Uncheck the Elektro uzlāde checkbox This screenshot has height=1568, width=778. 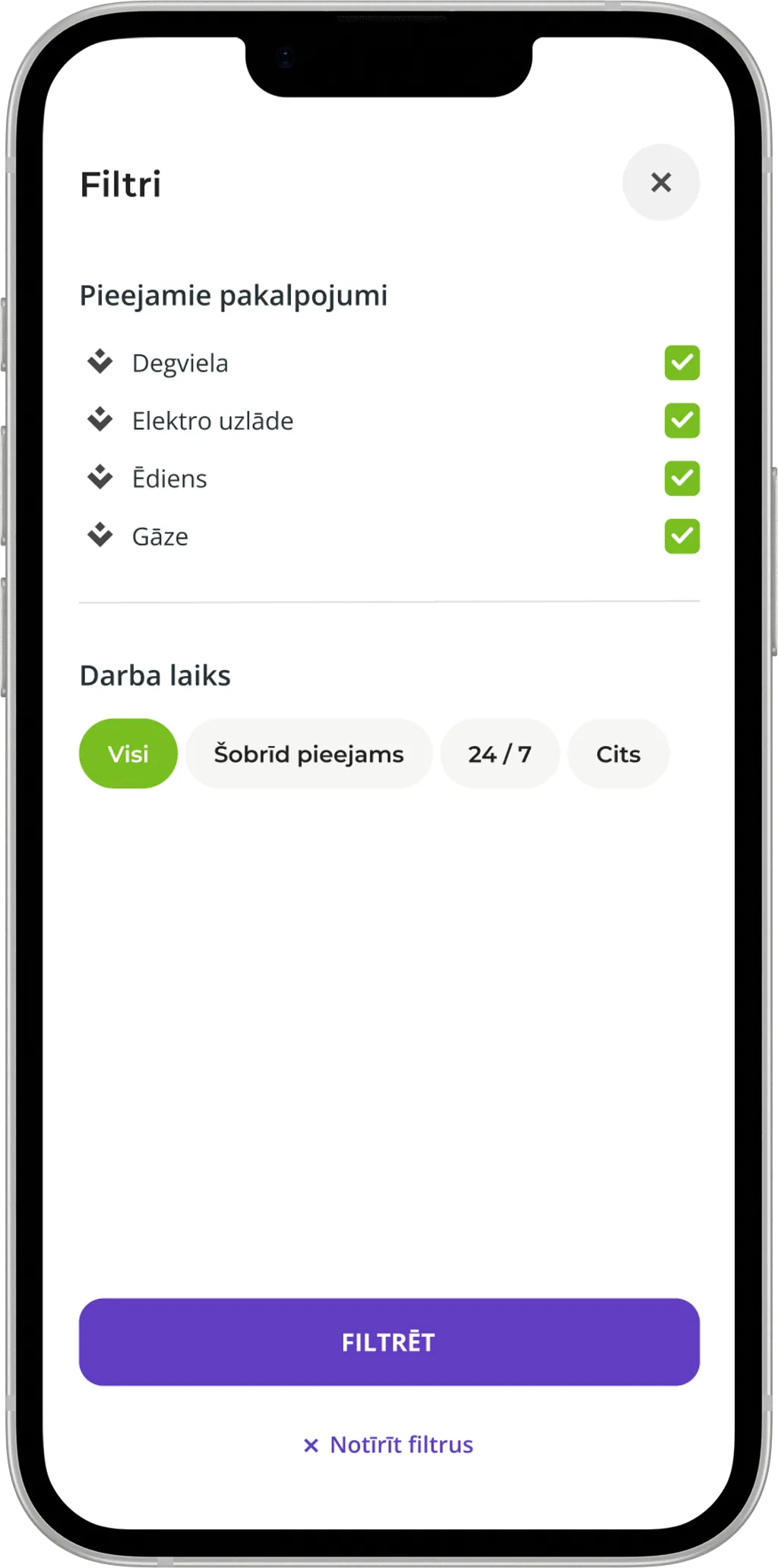682,420
